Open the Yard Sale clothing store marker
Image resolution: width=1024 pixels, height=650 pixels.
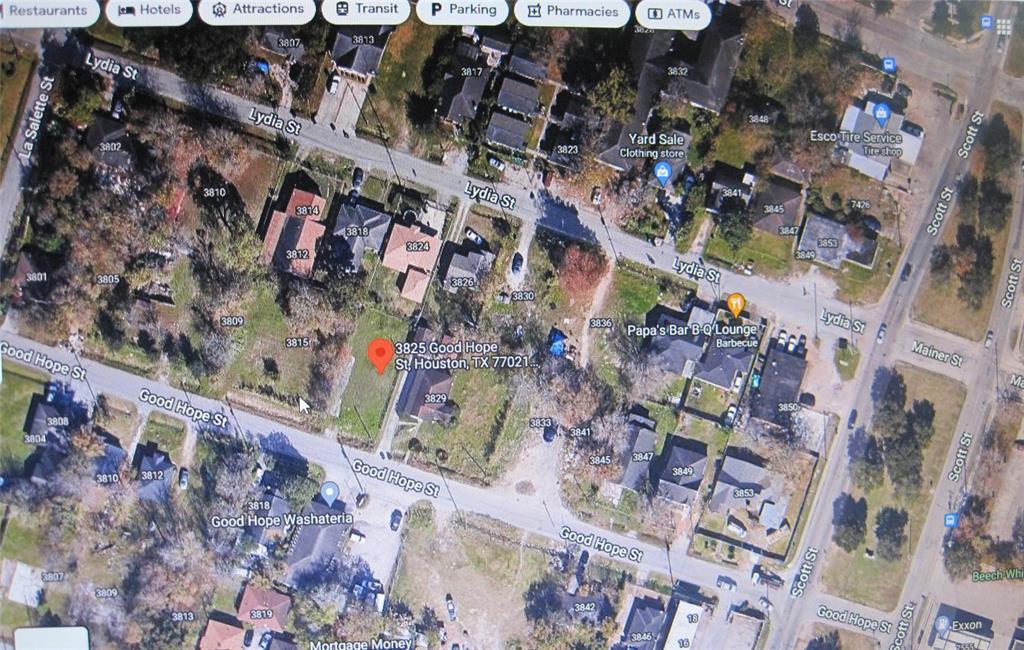tap(662, 173)
